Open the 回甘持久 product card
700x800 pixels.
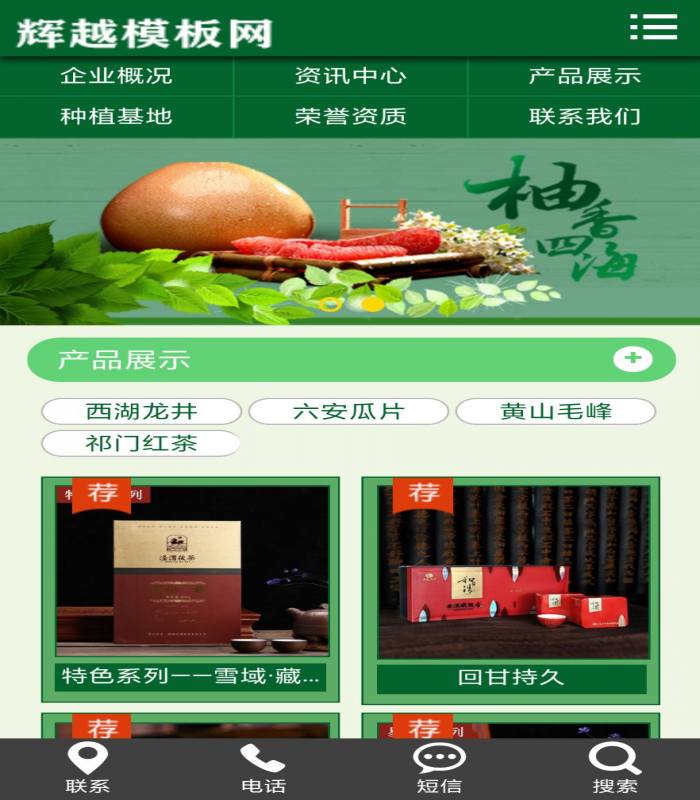pyautogui.click(x=511, y=590)
